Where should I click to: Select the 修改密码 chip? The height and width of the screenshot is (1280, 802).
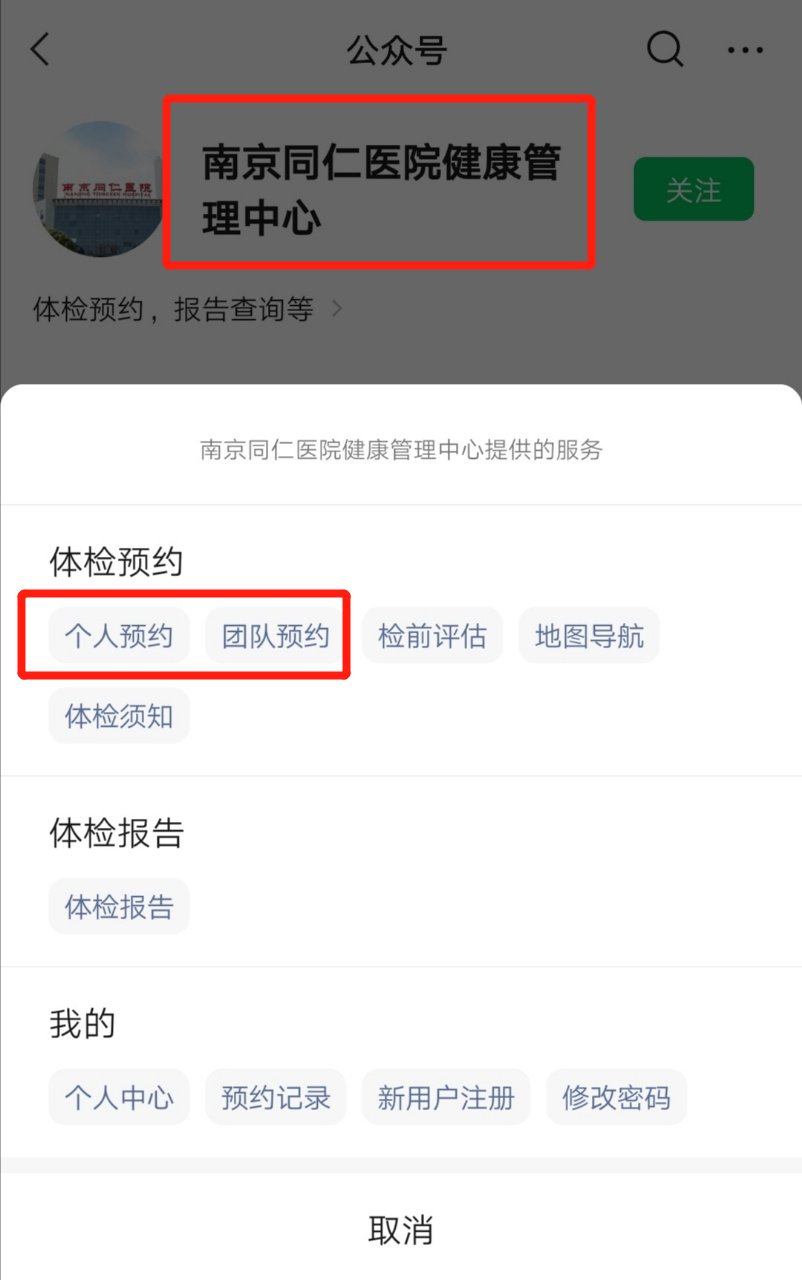pos(616,1098)
